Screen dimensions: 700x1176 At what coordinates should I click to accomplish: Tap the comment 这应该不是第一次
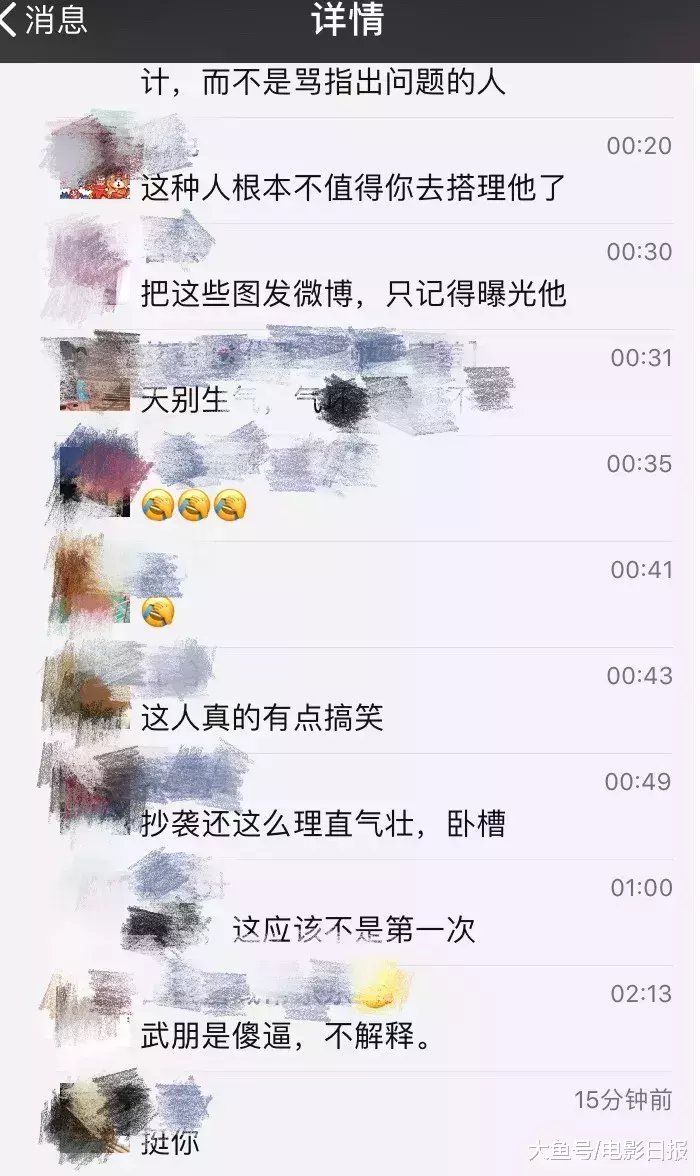[x=353, y=930]
